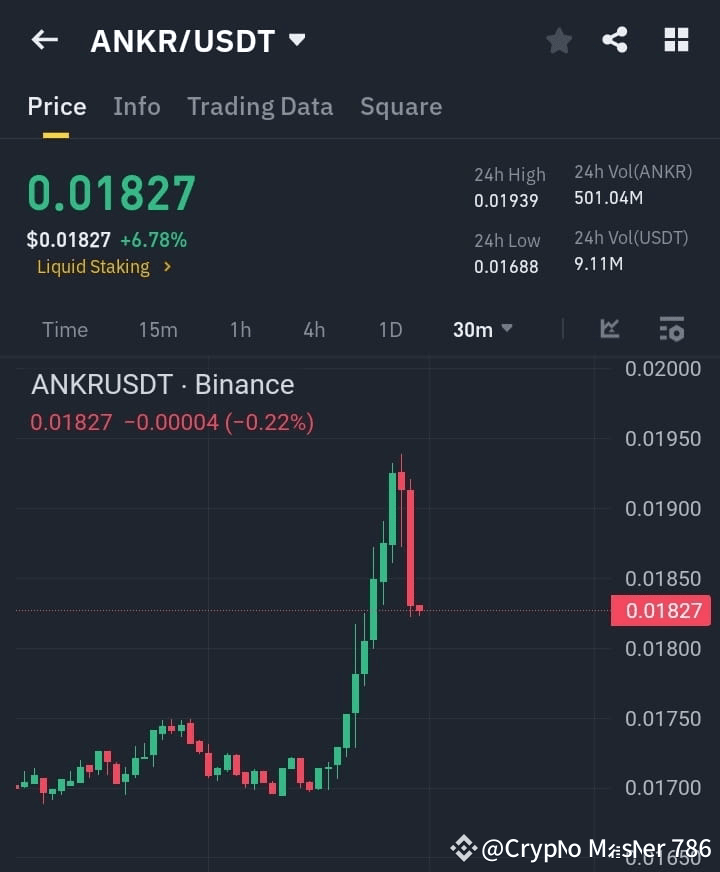The image size is (720, 872).
Task: Switch to the Trading Data tab
Action: click(260, 107)
